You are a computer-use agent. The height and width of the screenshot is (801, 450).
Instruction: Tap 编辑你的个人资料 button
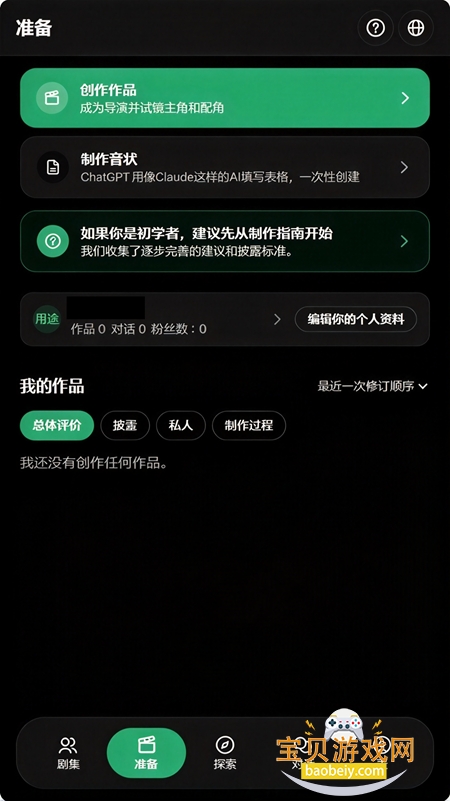tap(356, 319)
